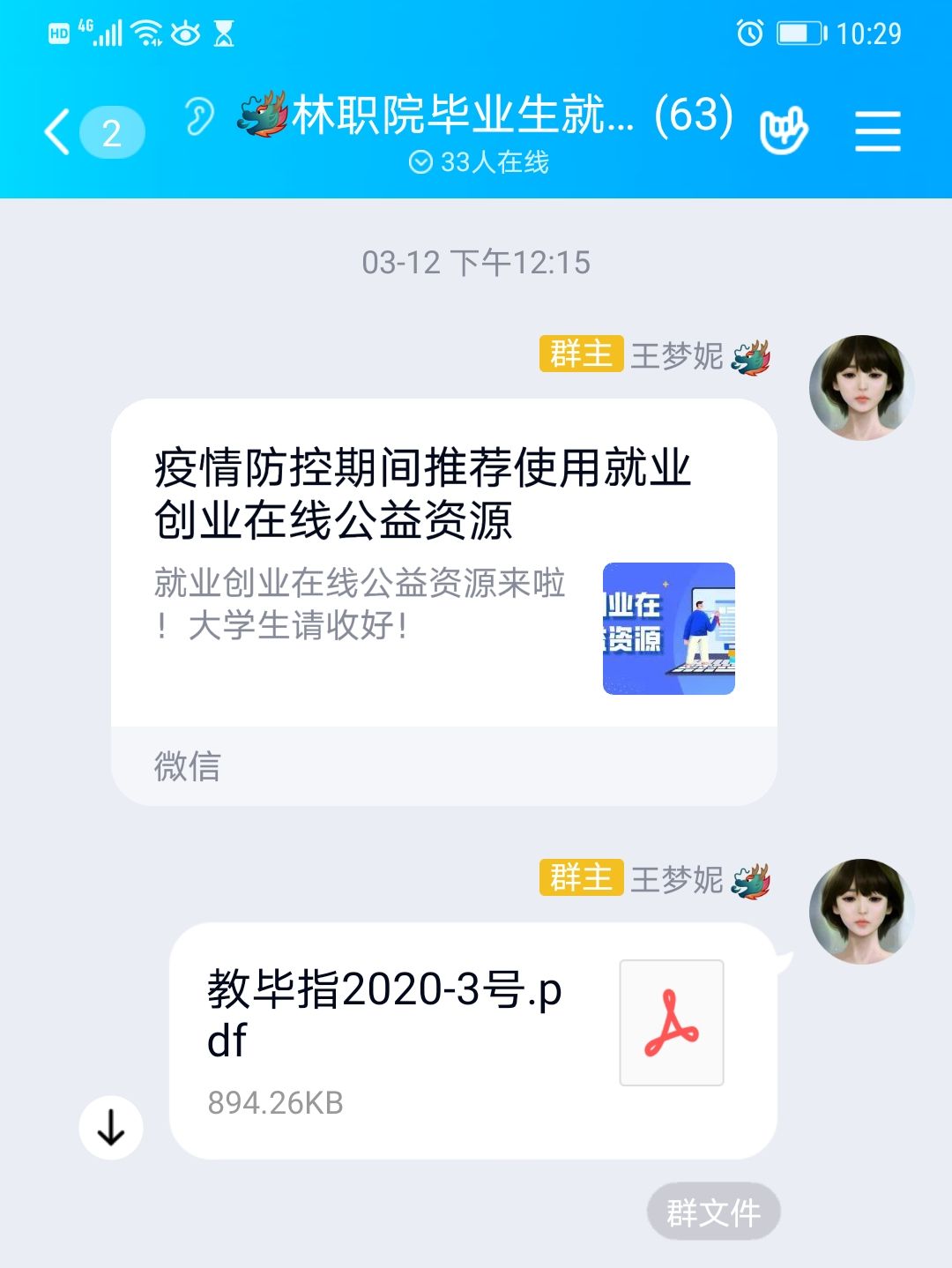Open the group apps hand icon
The width and height of the screenshot is (952, 1268).
tap(784, 132)
